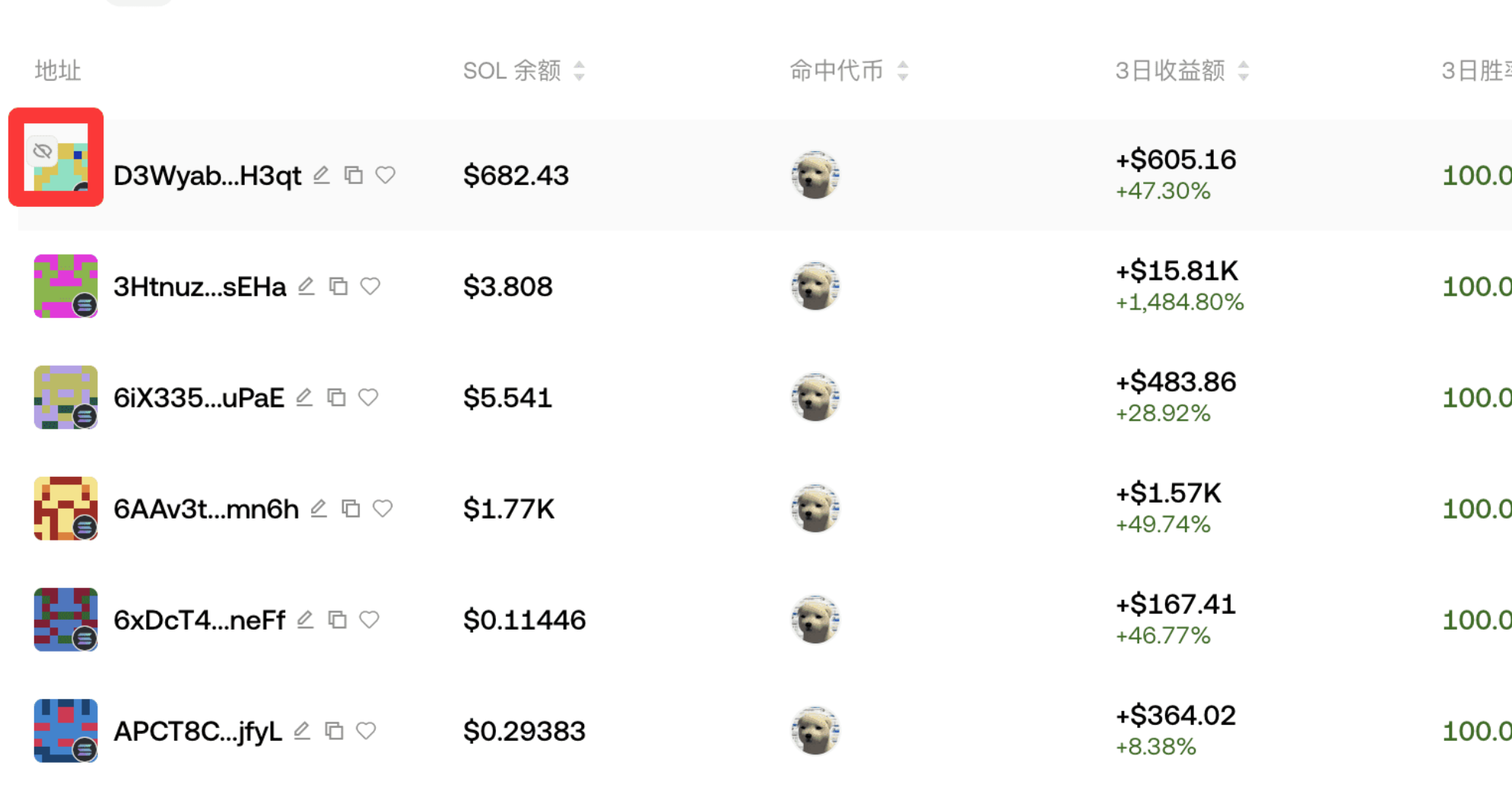Edit the name of D3Wyab...H3qt
Viewport: 1512px width, 800px height.
click(x=322, y=176)
